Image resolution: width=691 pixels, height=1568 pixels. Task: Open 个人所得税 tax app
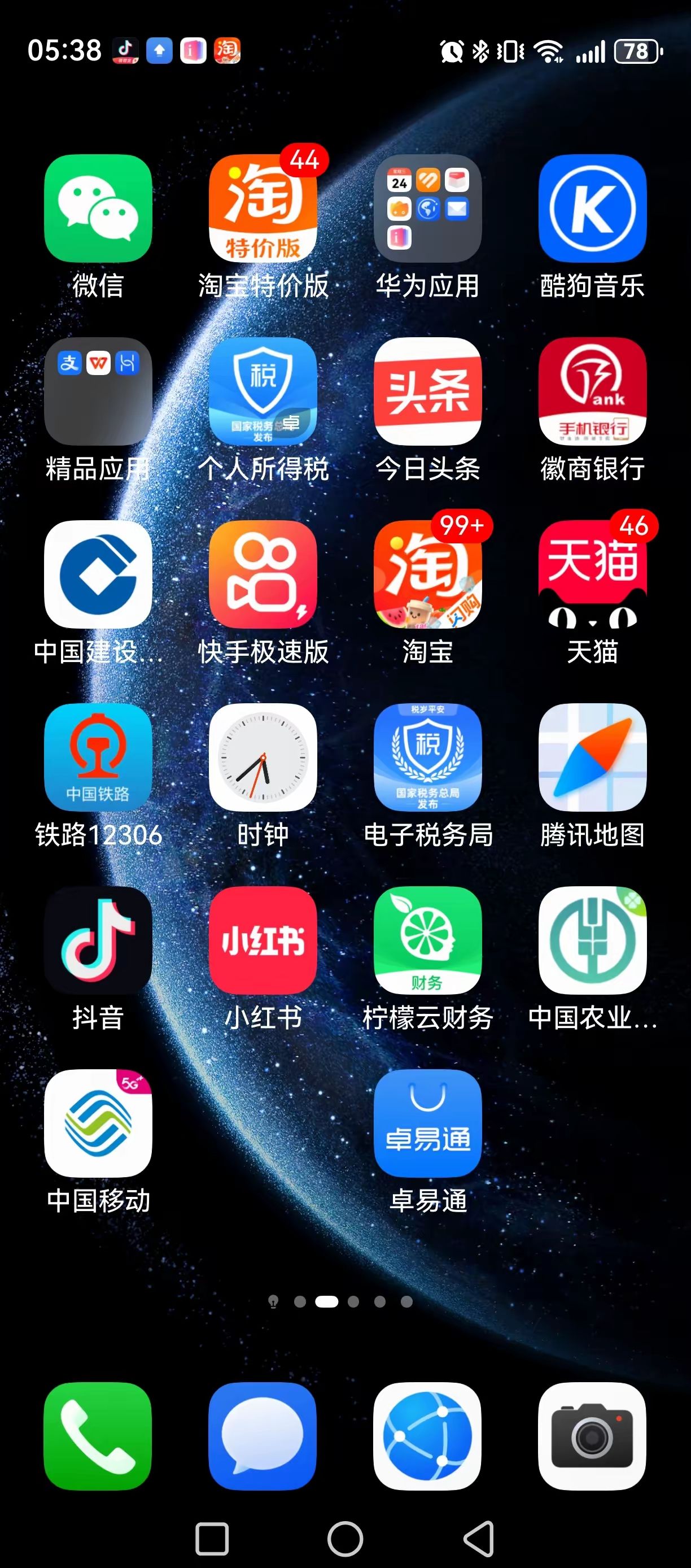coord(263,391)
